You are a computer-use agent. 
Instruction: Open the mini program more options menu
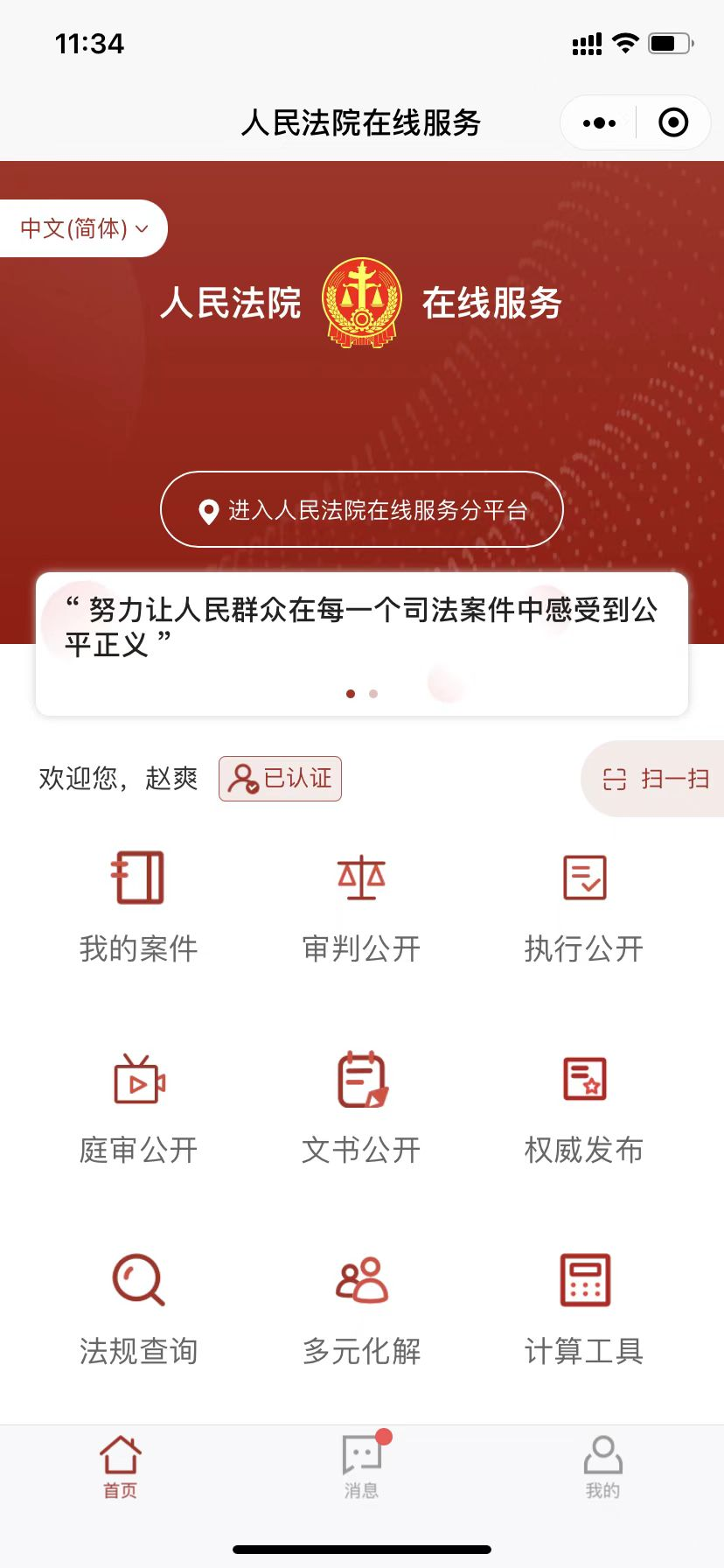599,123
